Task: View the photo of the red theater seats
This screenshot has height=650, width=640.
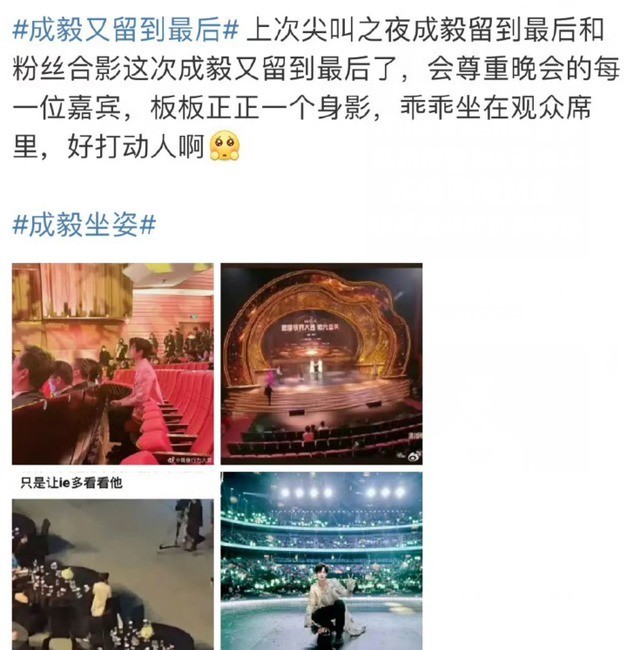Action: (x=112, y=363)
